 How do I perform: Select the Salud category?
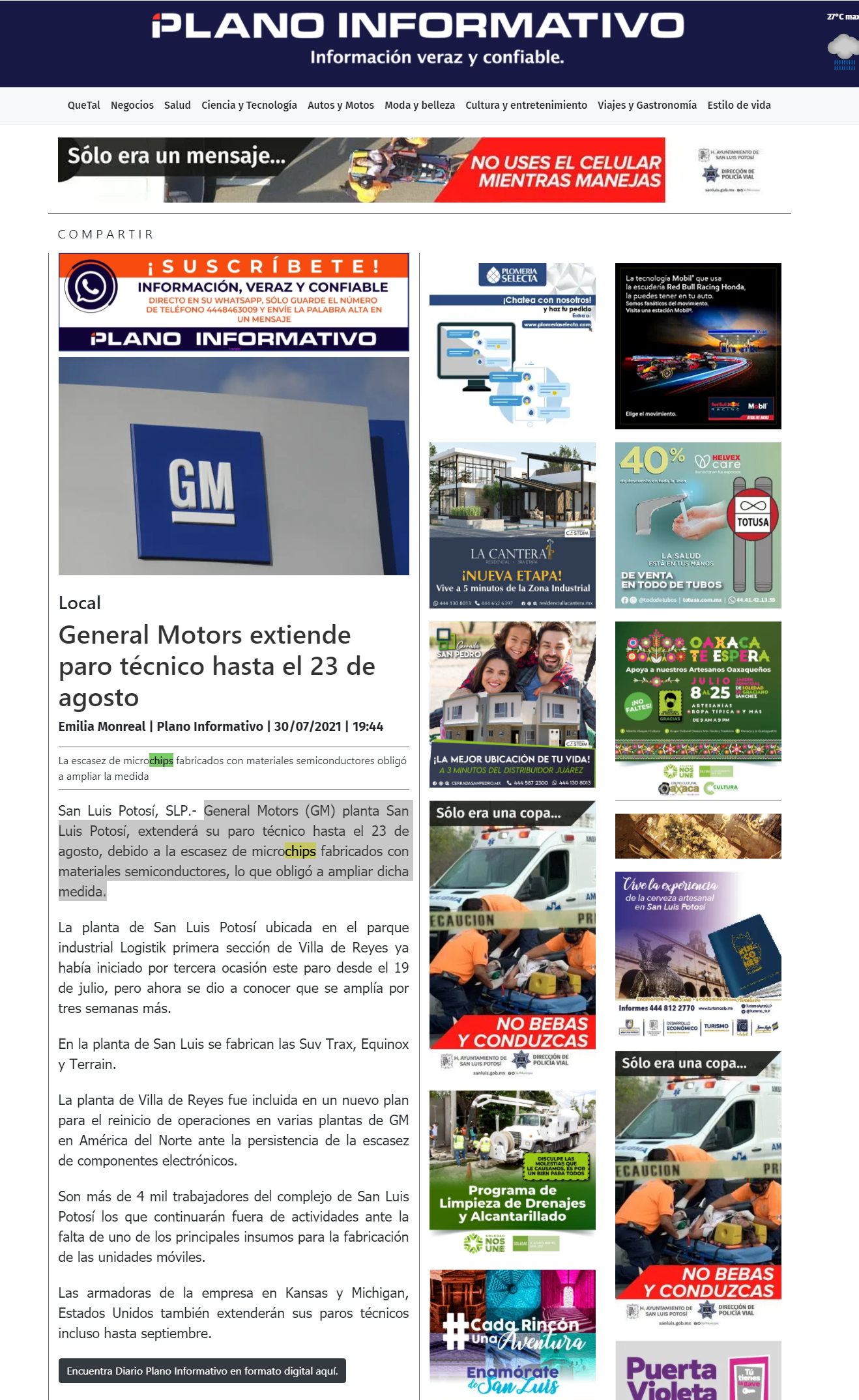177,105
